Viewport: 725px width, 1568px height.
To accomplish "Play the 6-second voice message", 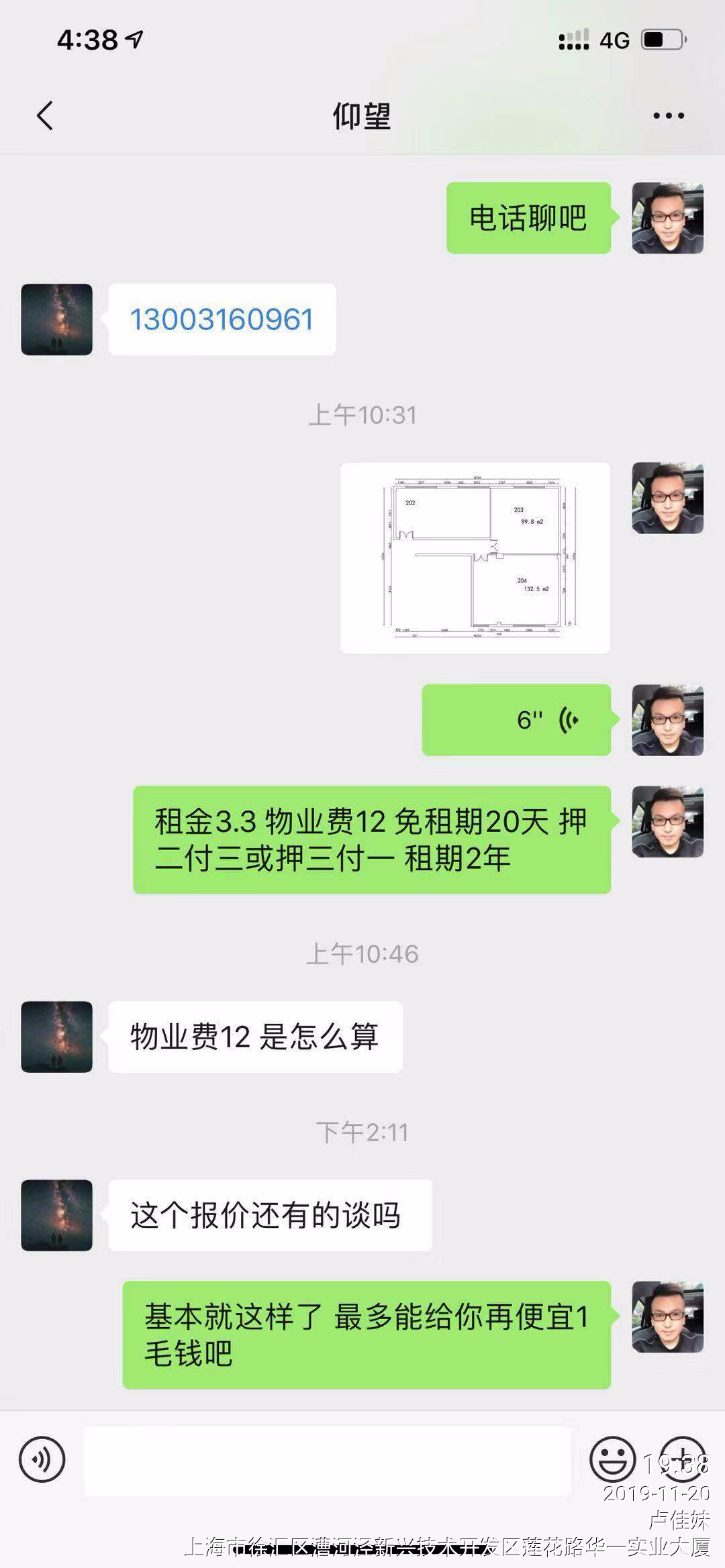I will pyautogui.click(x=516, y=720).
